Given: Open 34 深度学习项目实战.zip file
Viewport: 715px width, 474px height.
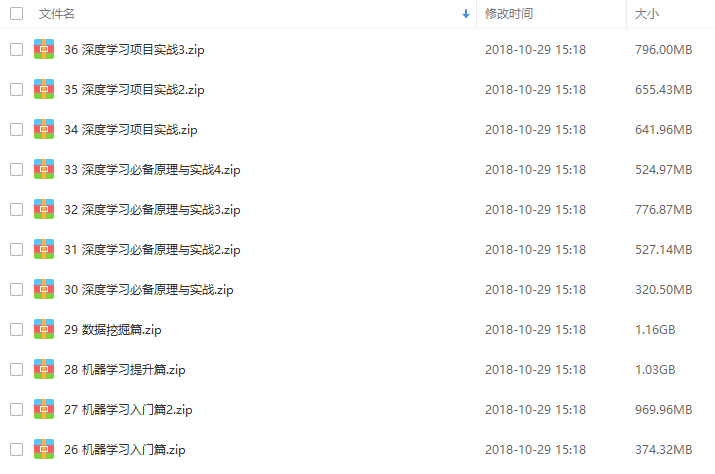Looking at the screenshot, I should (130, 129).
